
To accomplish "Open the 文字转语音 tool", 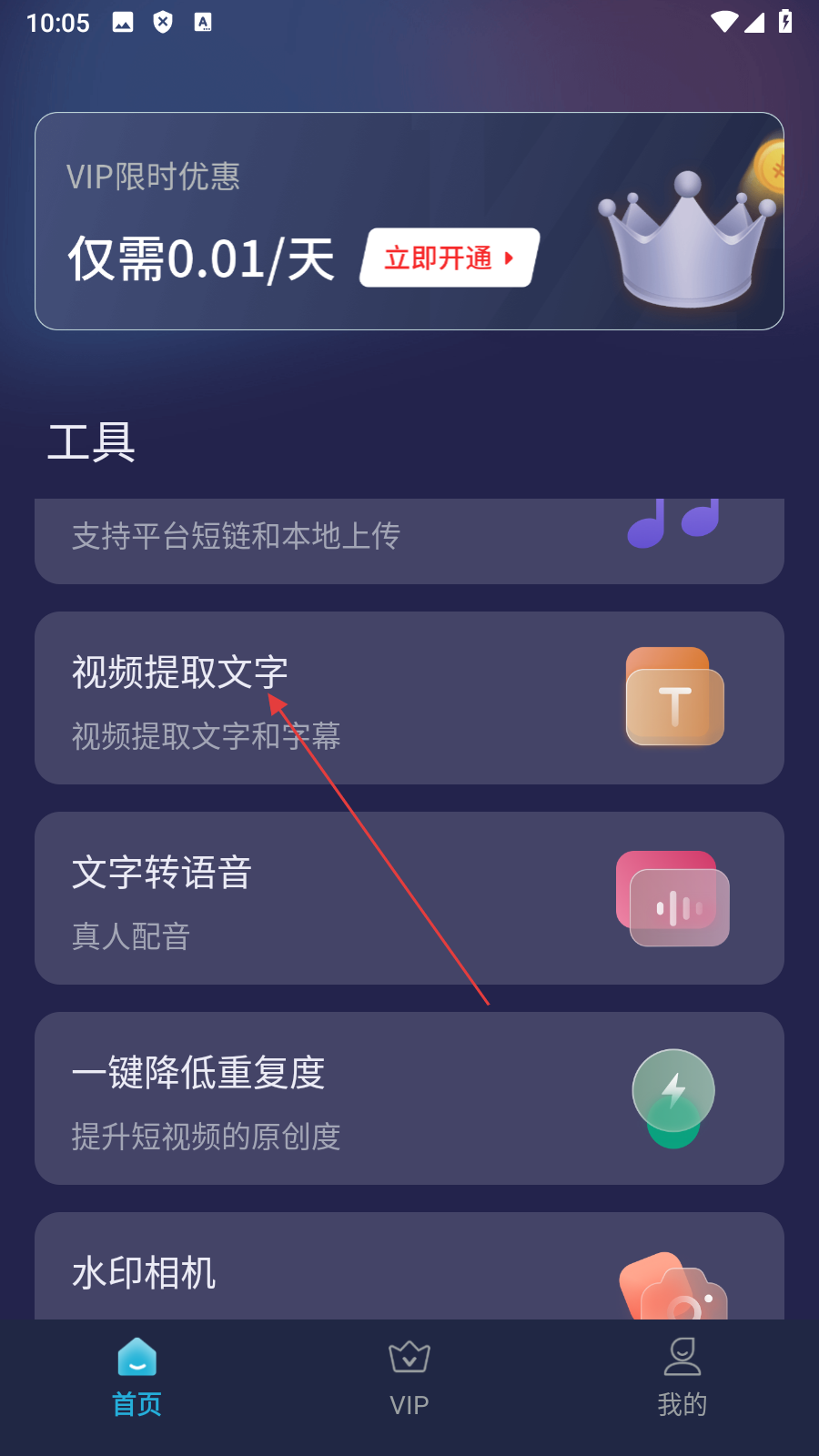I will (x=409, y=898).
